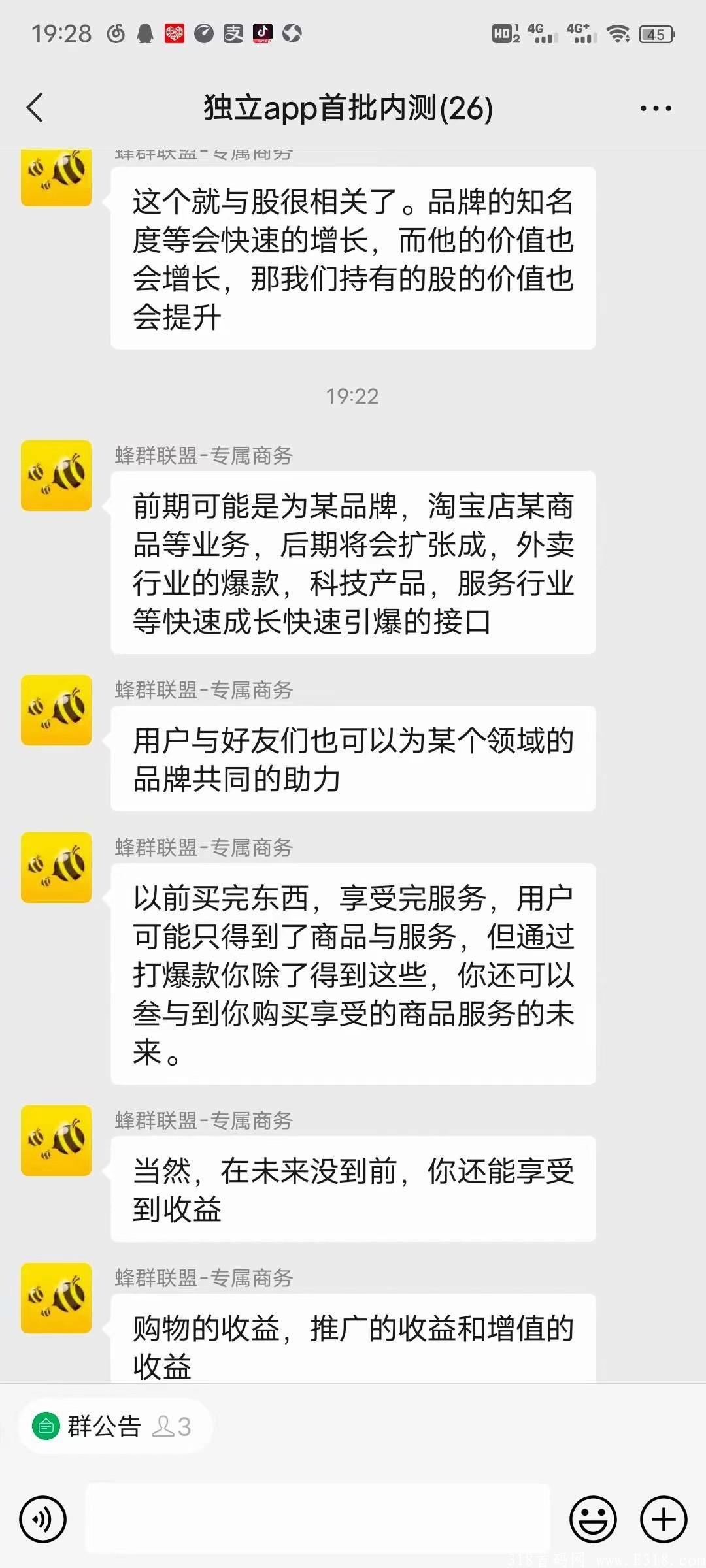
Task: Tap the bubble starting with 当然，在未来没到前
Action: click(353, 1190)
